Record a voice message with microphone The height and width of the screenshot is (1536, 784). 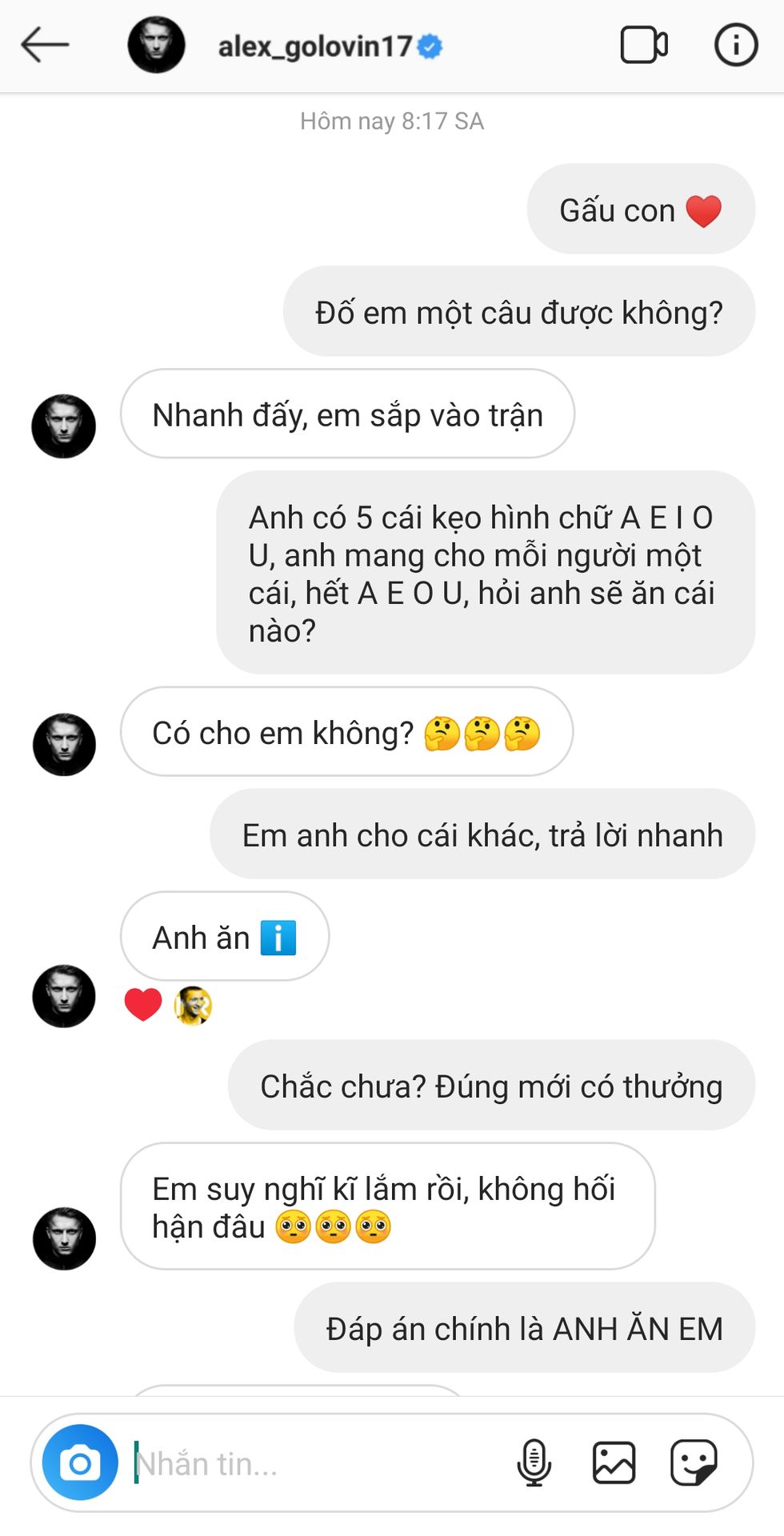tap(534, 1462)
